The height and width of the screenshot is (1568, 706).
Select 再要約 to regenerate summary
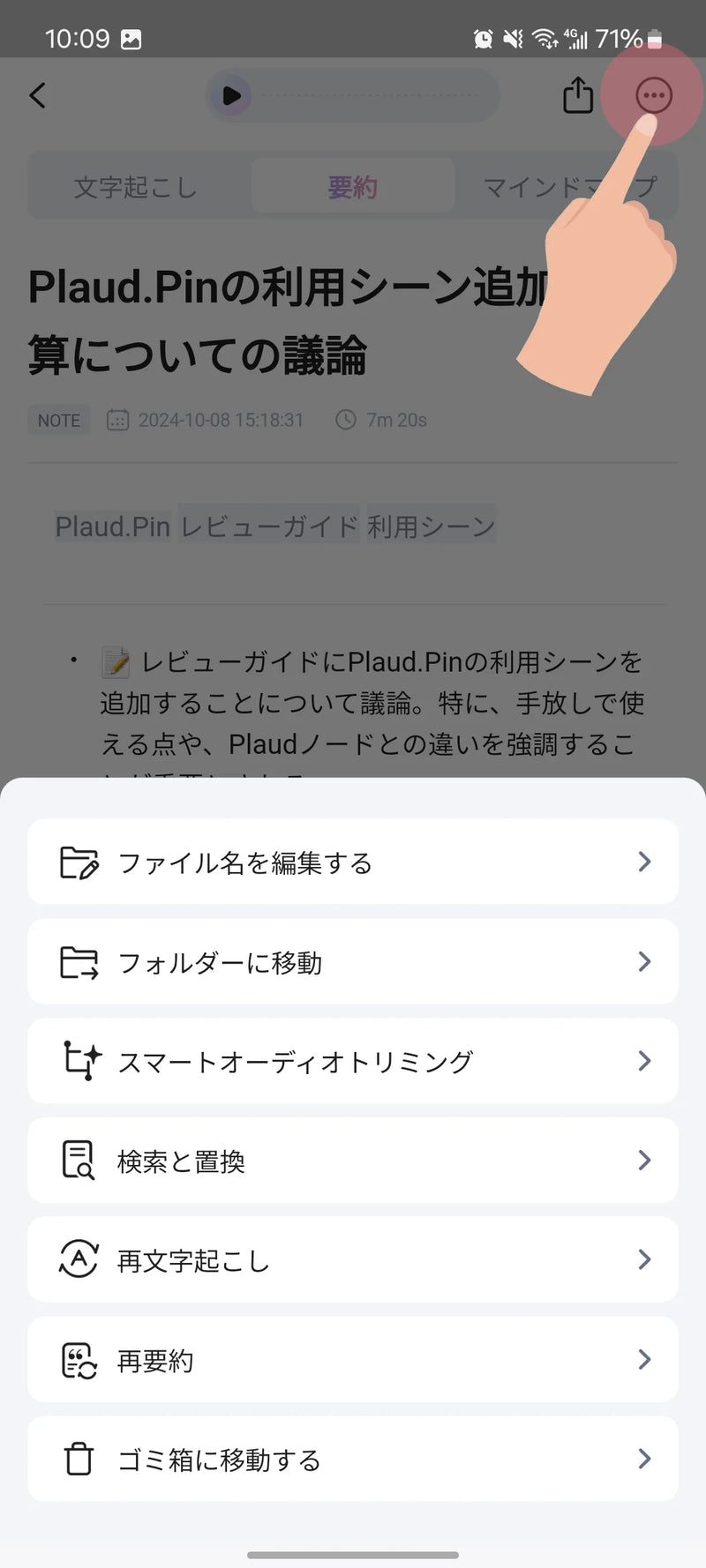point(353,1360)
